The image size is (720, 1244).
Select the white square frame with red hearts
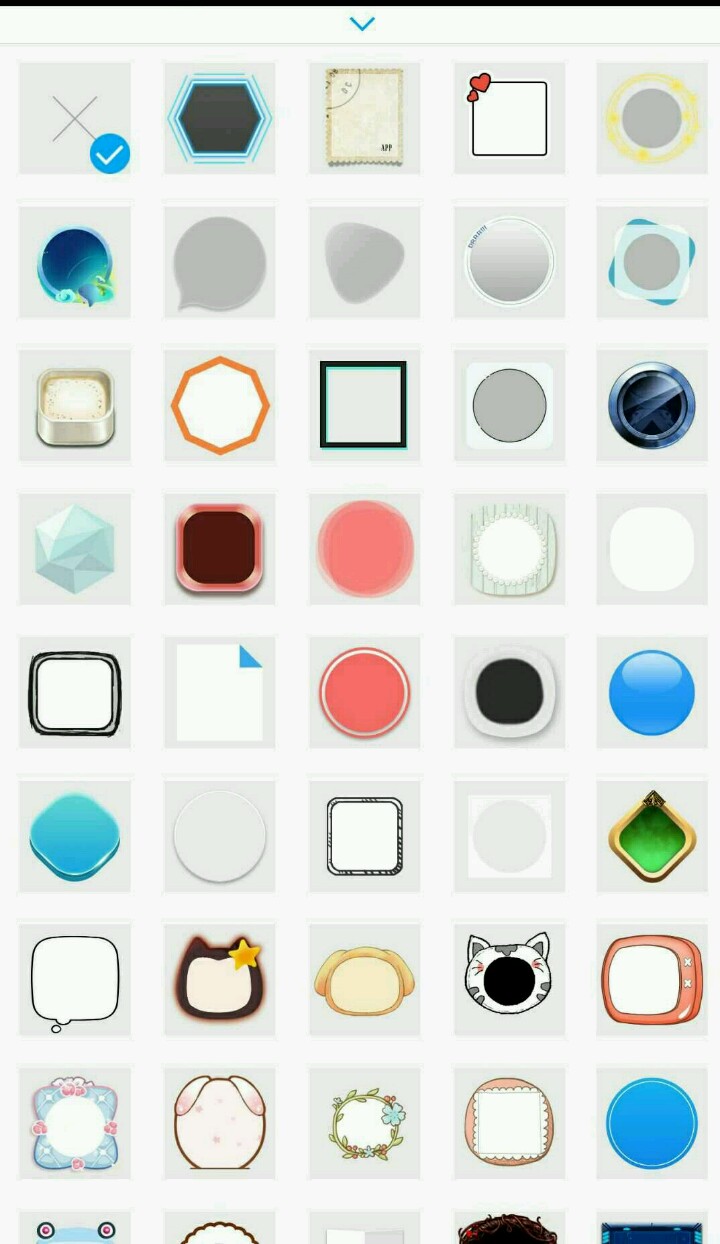(x=509, y=118)
